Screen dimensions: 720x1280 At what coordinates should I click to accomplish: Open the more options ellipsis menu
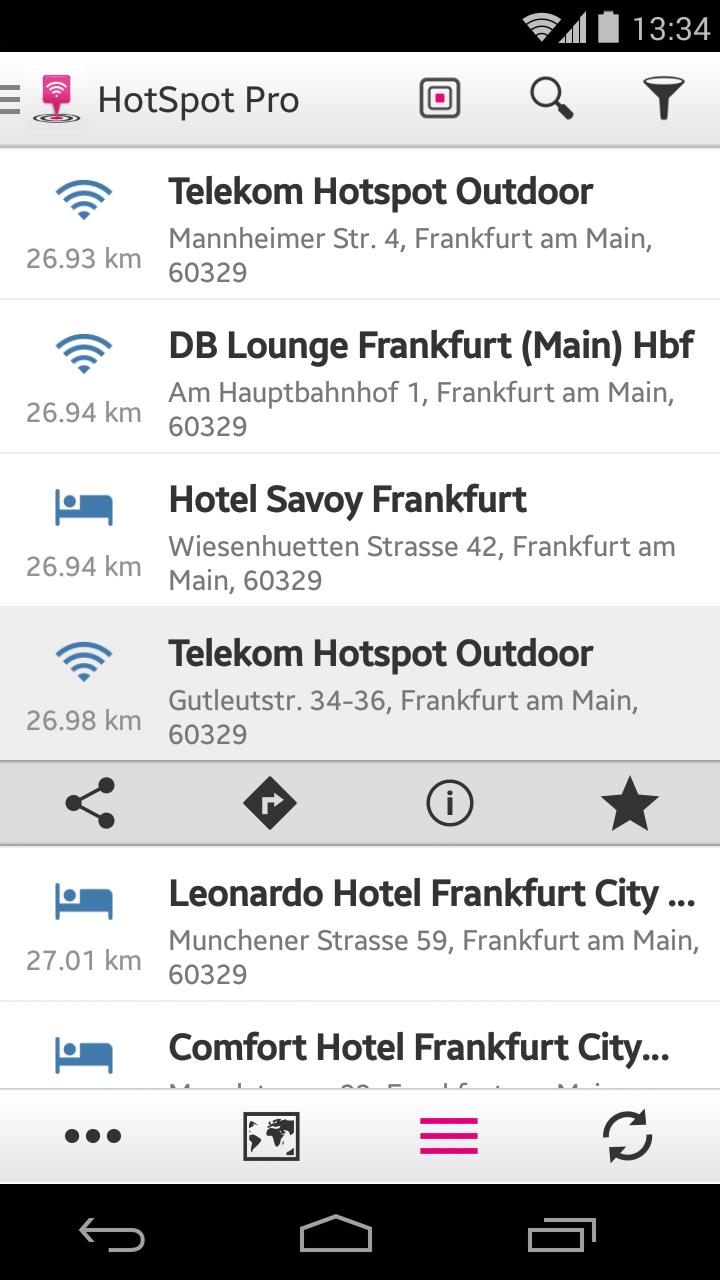tap(92, 1136)
